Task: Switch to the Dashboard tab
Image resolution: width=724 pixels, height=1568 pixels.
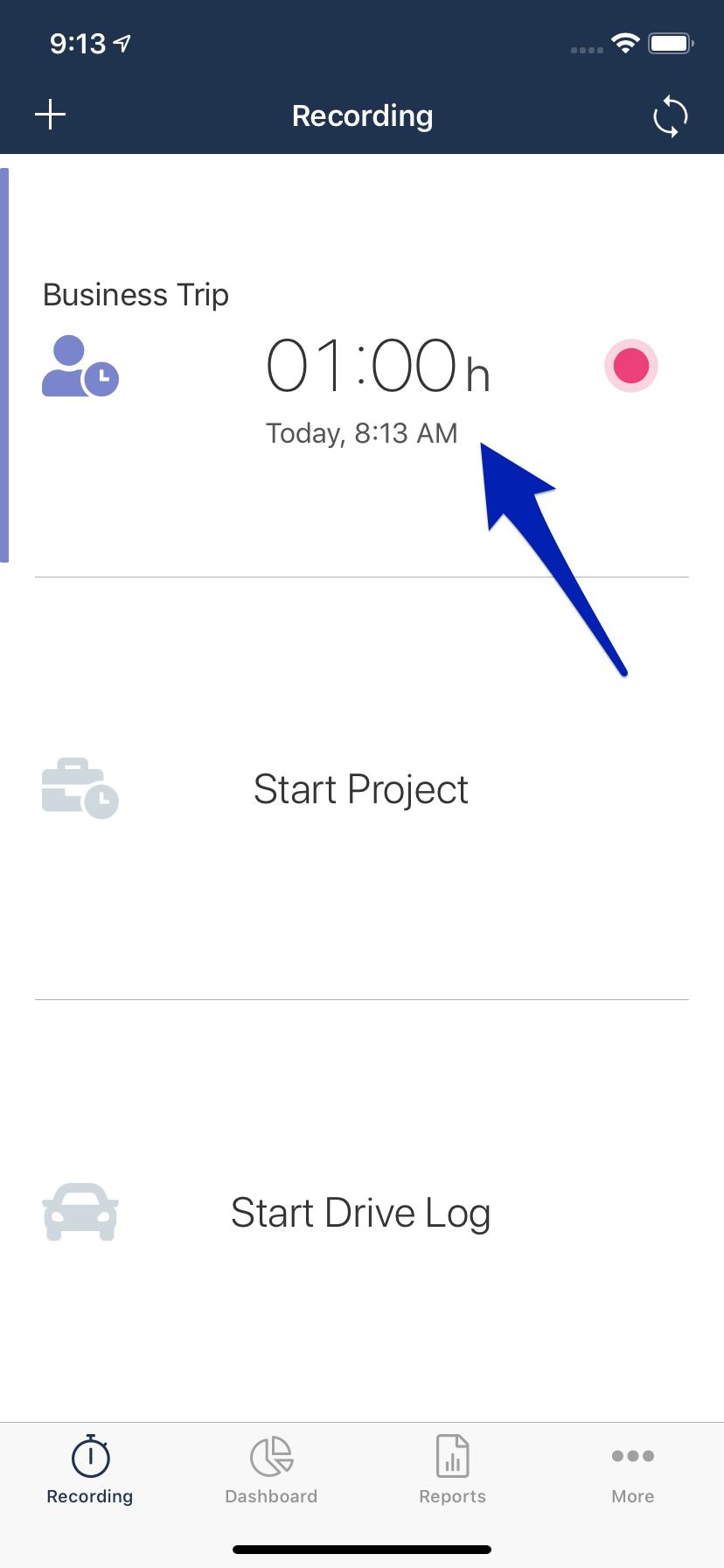Action: [x=271, y=1470]
